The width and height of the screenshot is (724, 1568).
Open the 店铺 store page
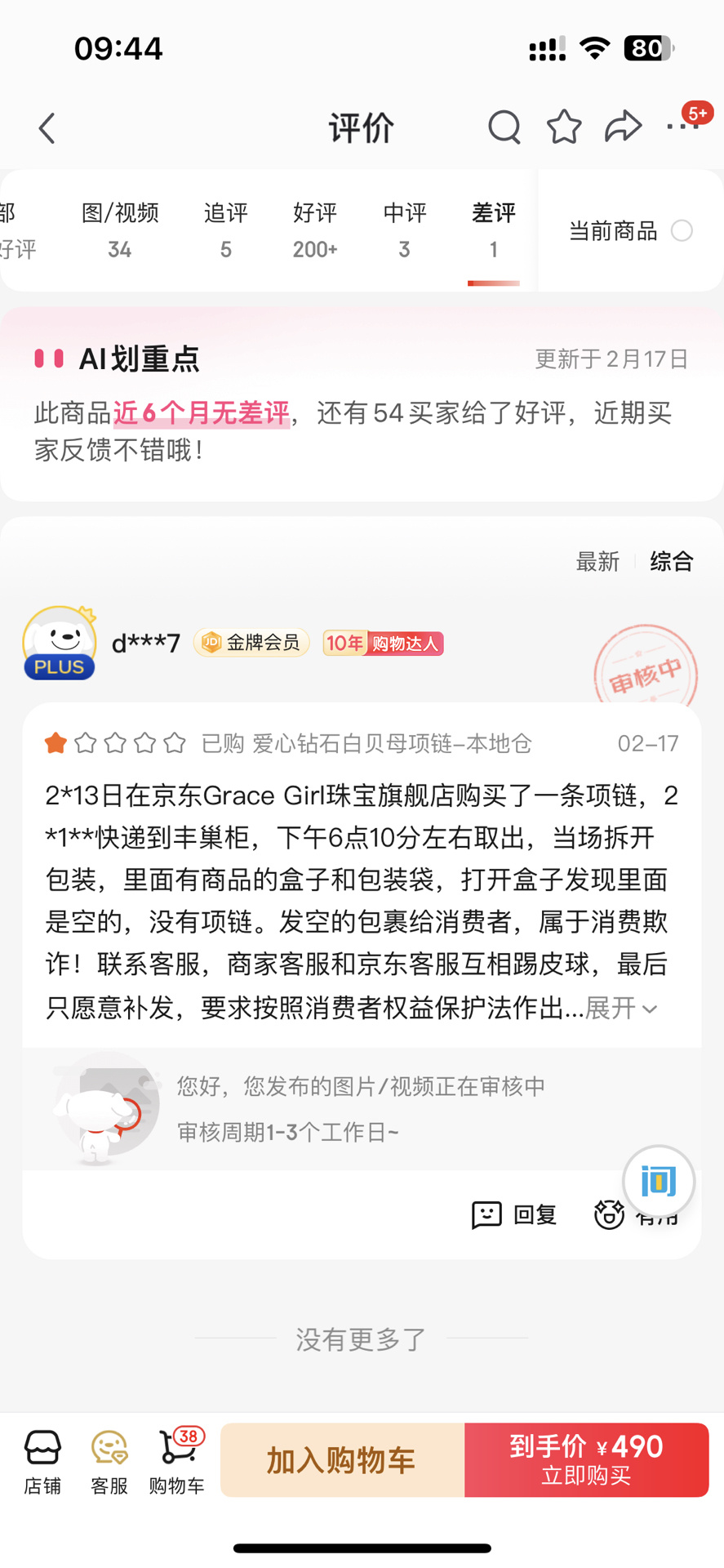pos(42,1462)
